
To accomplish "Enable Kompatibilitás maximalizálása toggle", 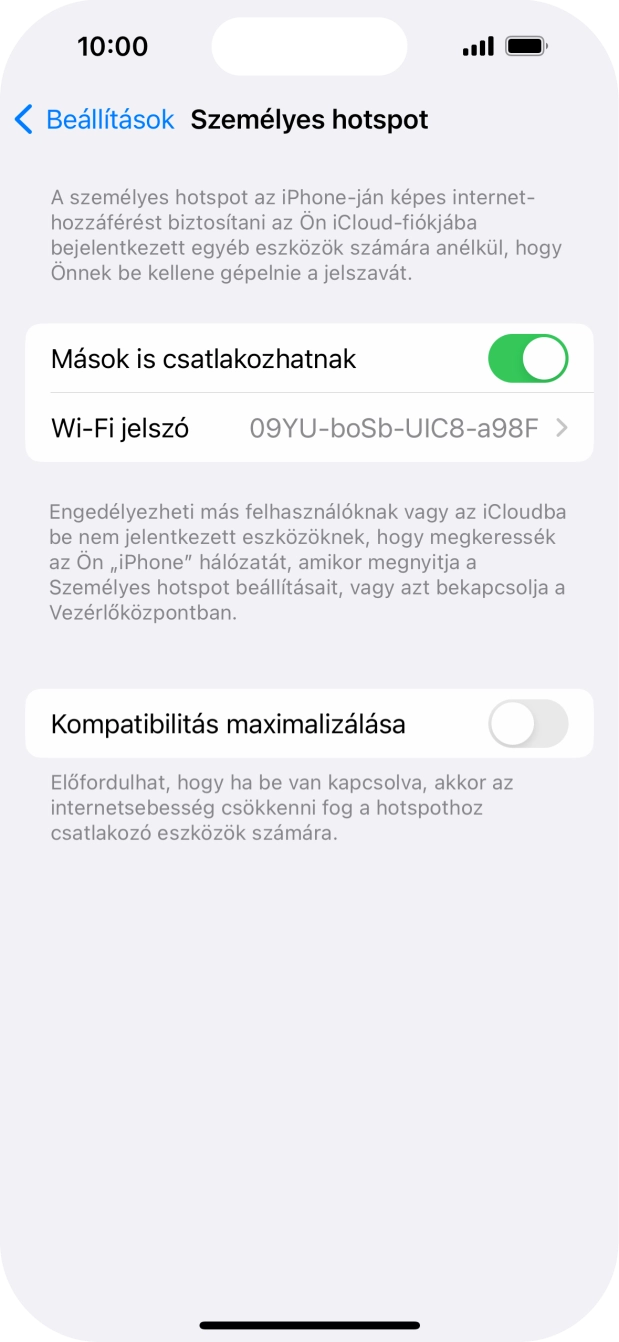I will 527,724.
